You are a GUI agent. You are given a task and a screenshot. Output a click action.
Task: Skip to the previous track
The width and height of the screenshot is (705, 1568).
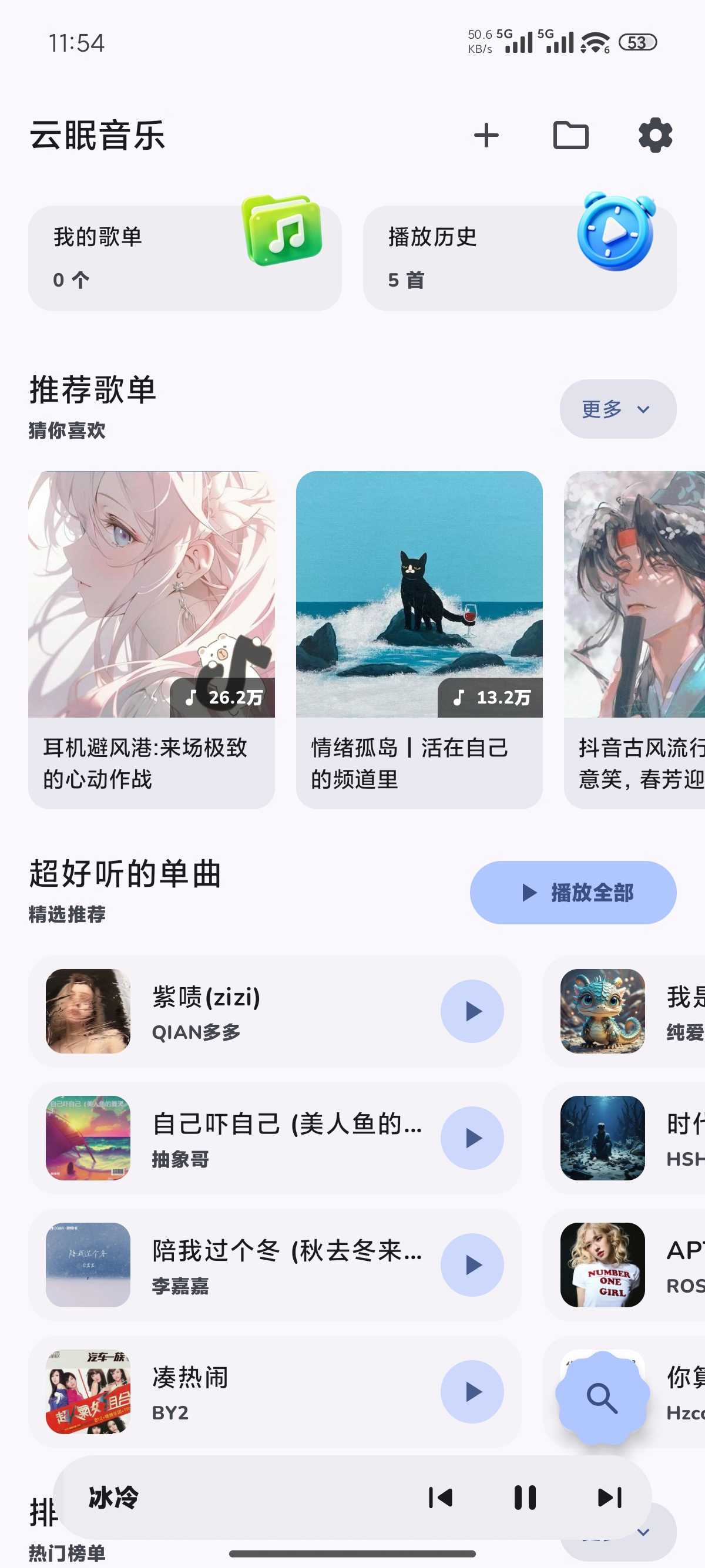click(x=440, y=1498)
